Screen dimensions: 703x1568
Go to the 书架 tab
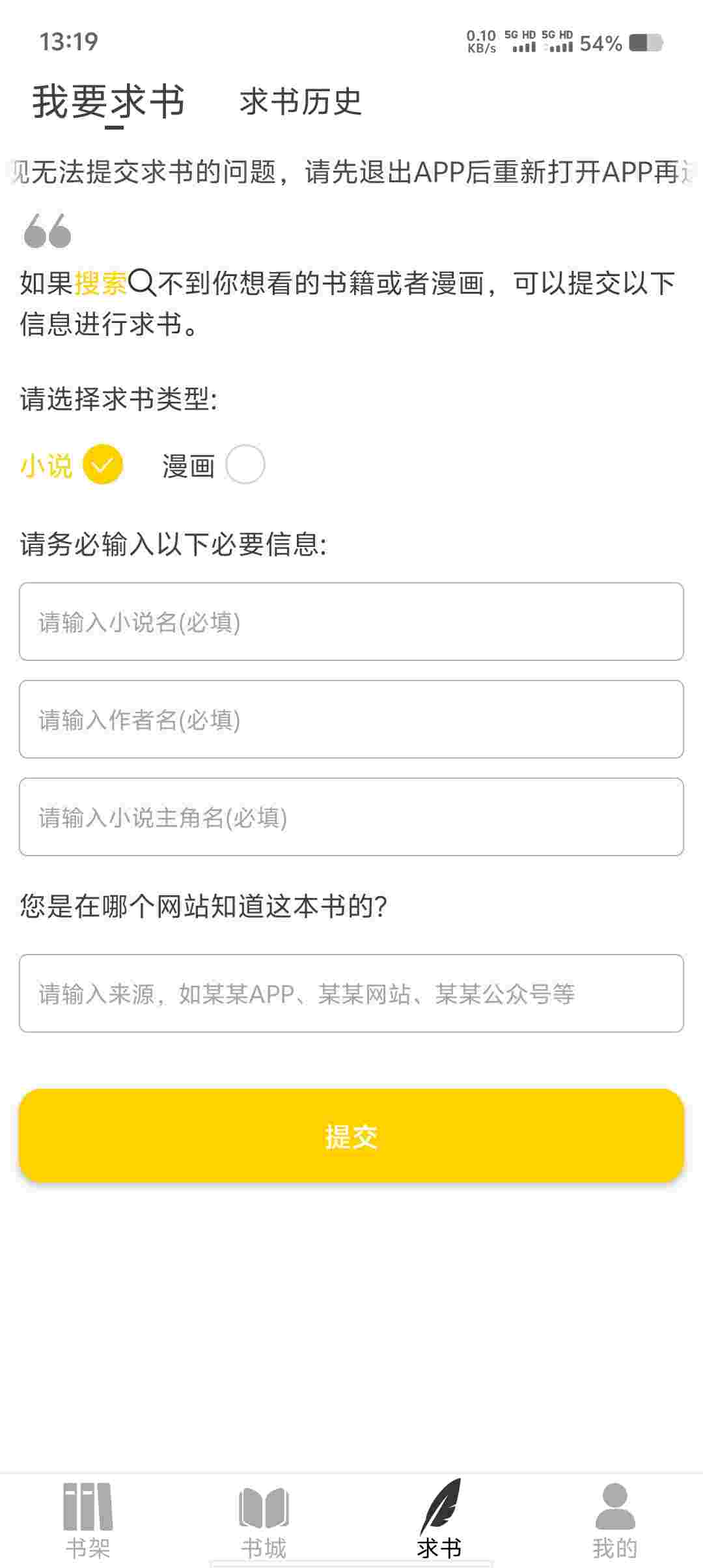click(x=88, y=1520)
